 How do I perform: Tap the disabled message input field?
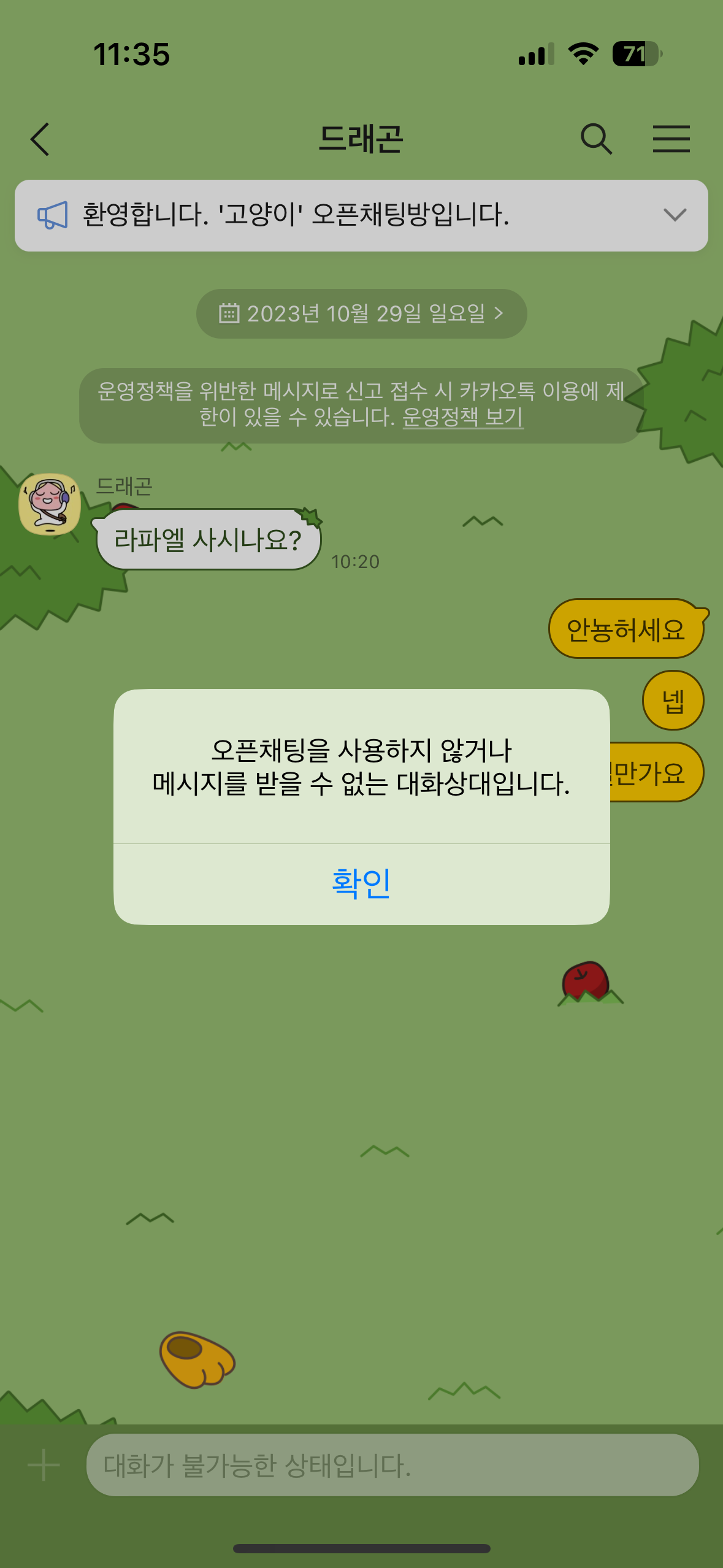click(392, 1465)
